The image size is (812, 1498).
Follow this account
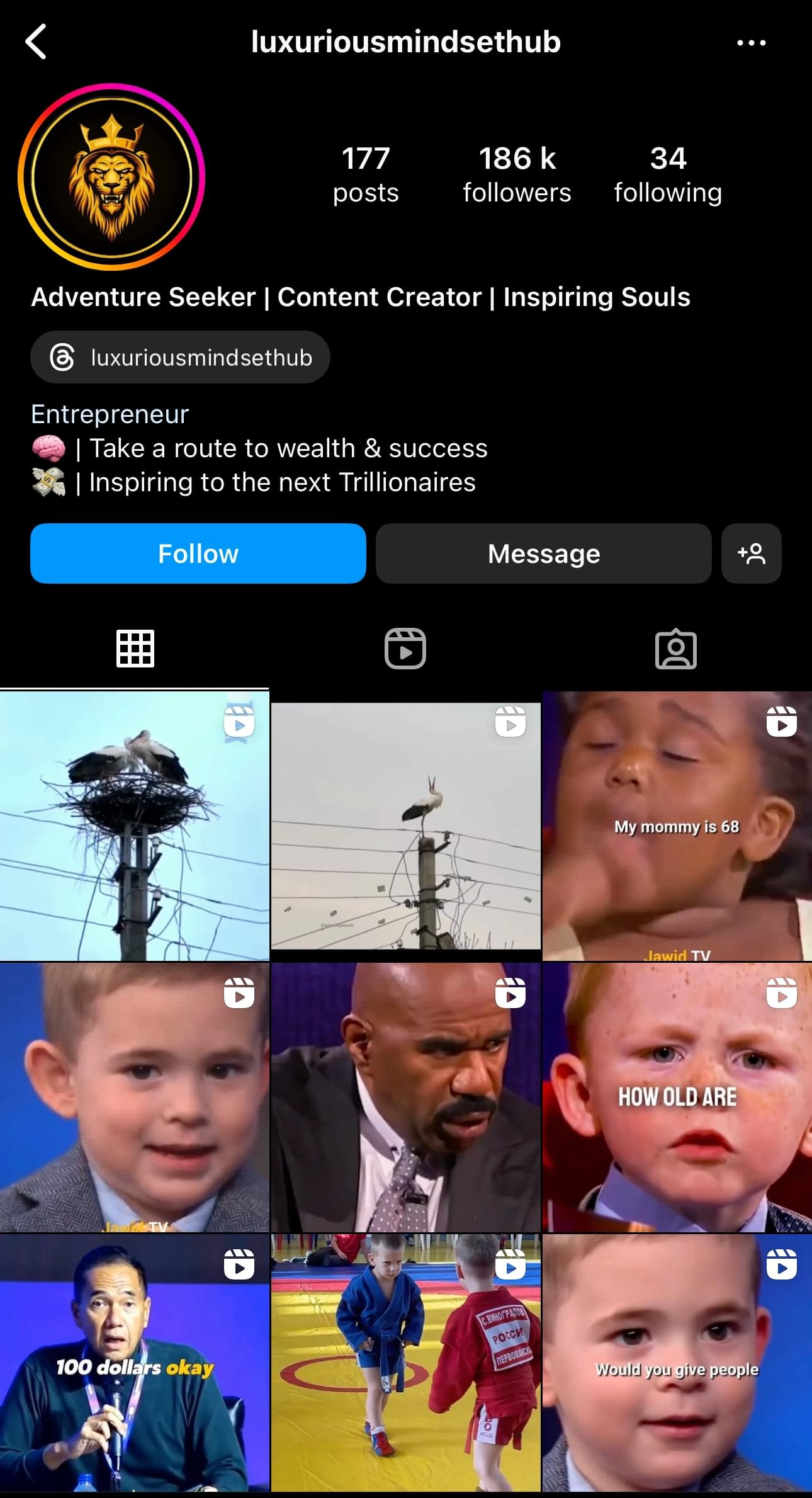pyautogui.click(x=198, y=553)
